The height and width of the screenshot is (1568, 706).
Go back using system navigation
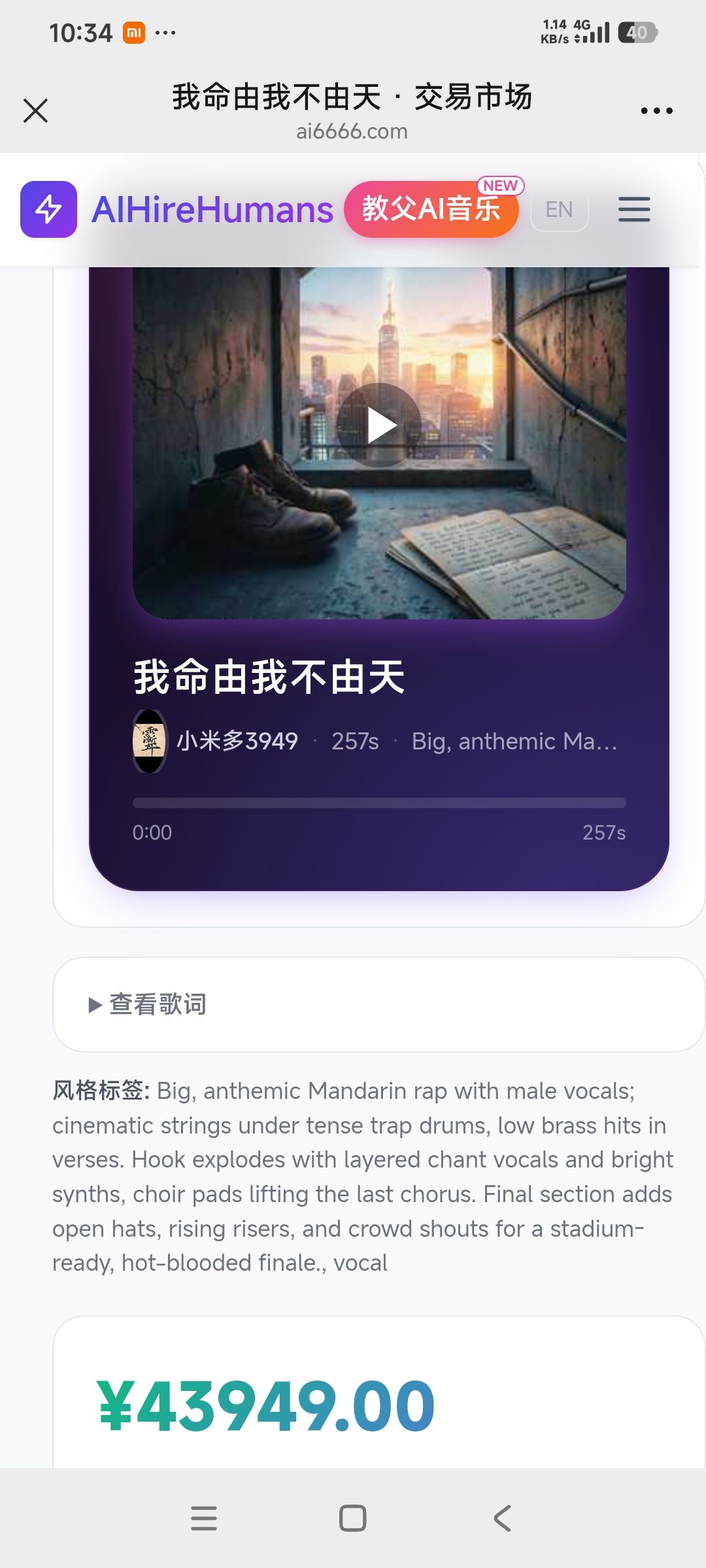pyautogui.click(x=502, y=1518)
